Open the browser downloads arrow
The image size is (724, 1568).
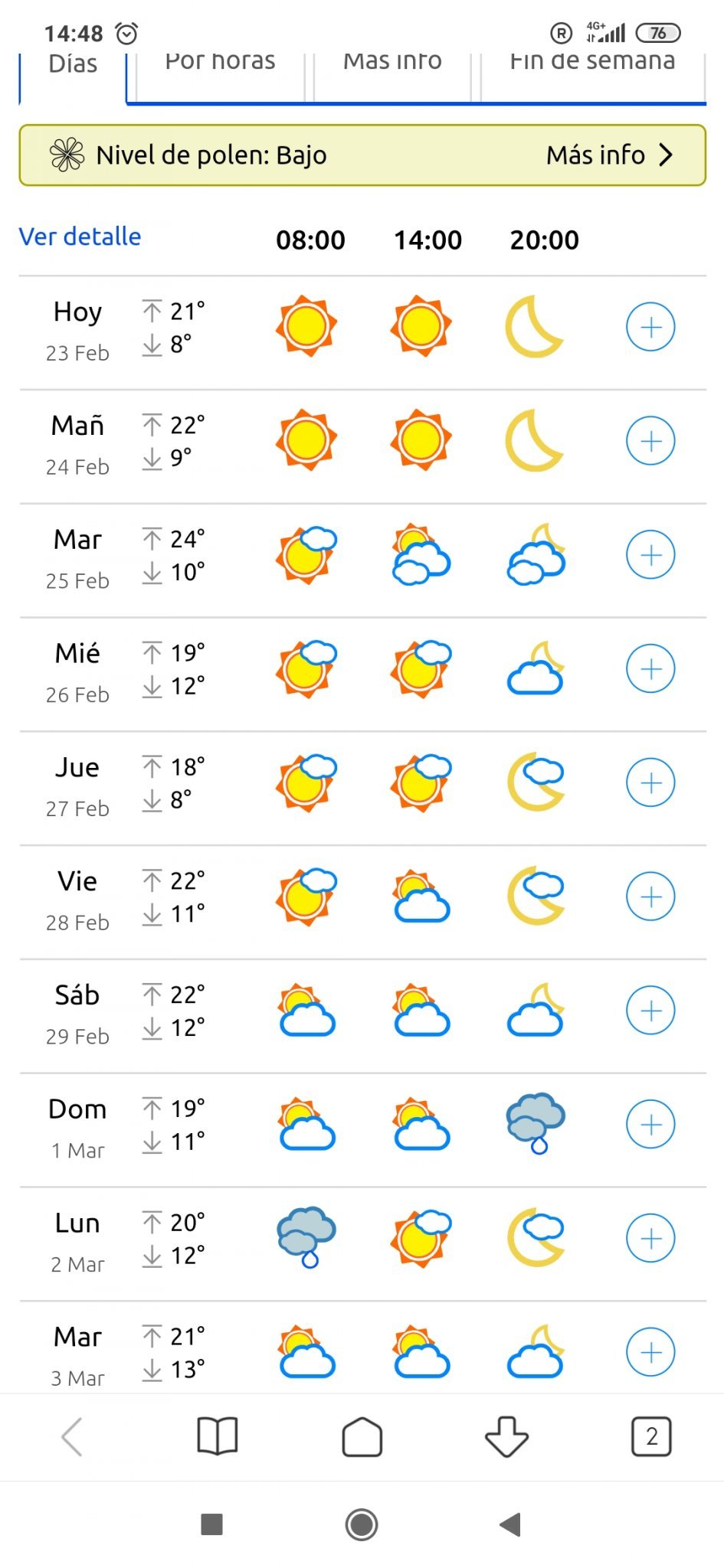coord(506,1437)
